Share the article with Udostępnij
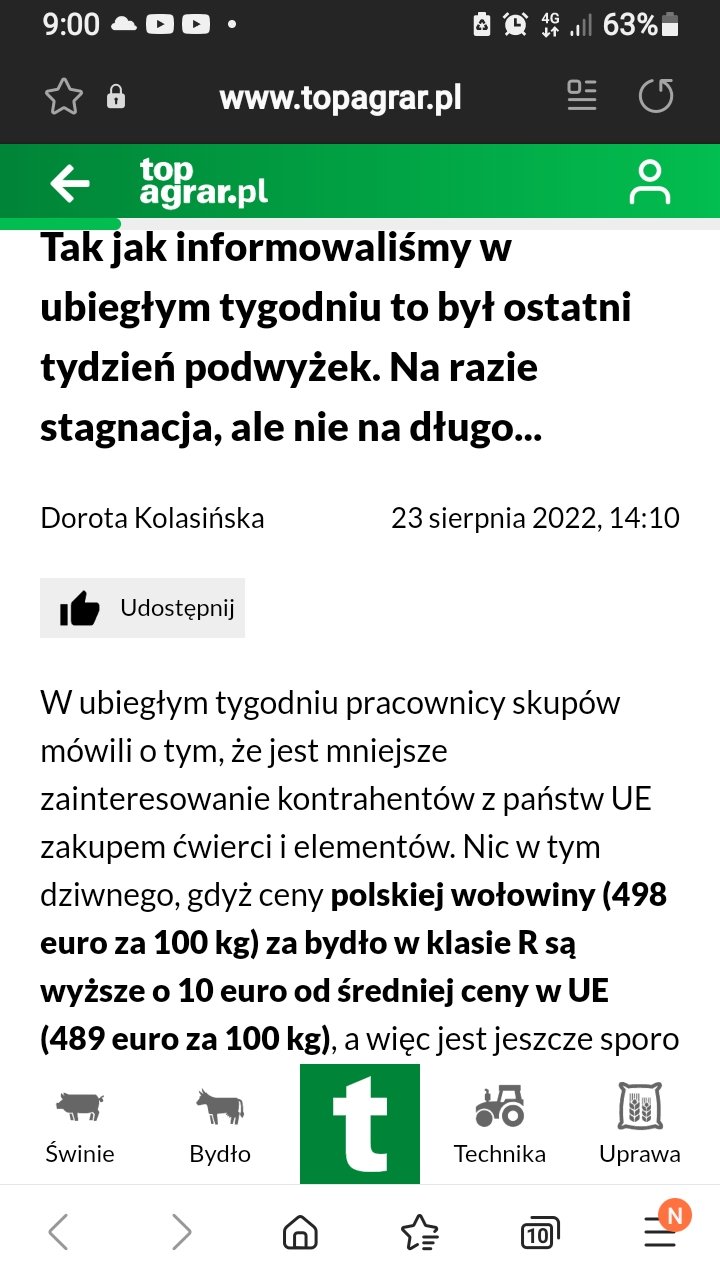 pyautogui.click(x=143, y=608)
